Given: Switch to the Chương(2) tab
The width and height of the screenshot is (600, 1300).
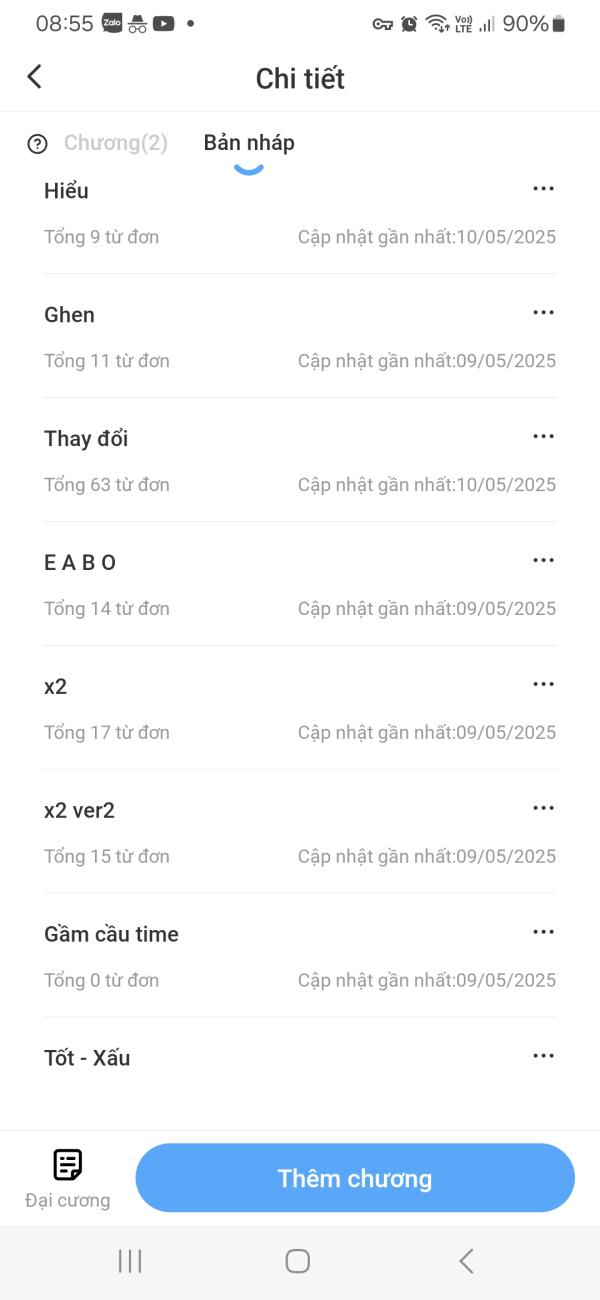Looking at the screenshot, I should point(116,143).
